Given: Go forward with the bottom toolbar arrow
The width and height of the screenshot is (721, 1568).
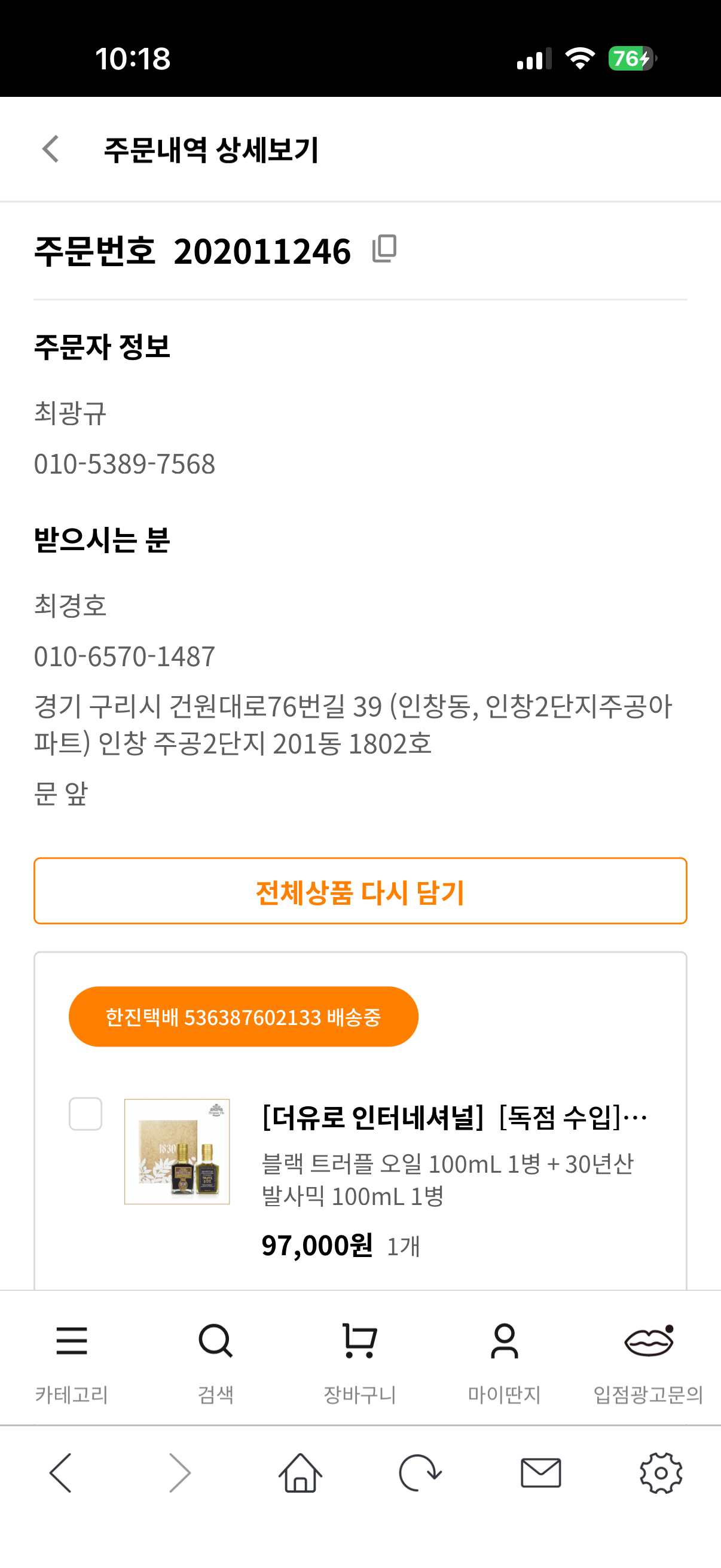Looking at the screenshot, I should click(180, 1473).
